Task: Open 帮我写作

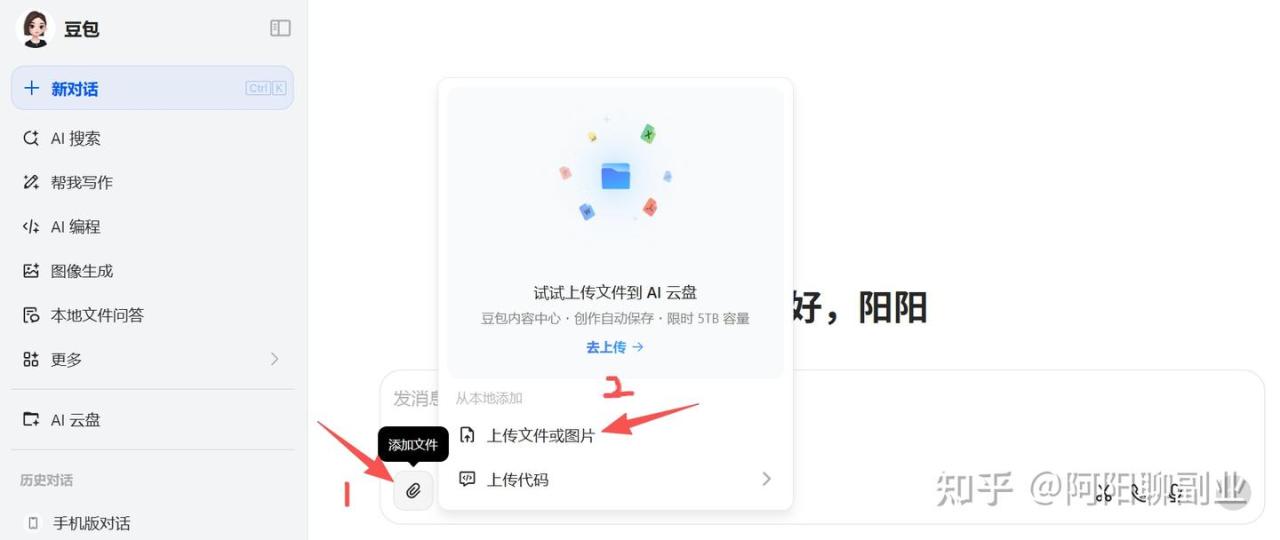Action: pos(81,182)
